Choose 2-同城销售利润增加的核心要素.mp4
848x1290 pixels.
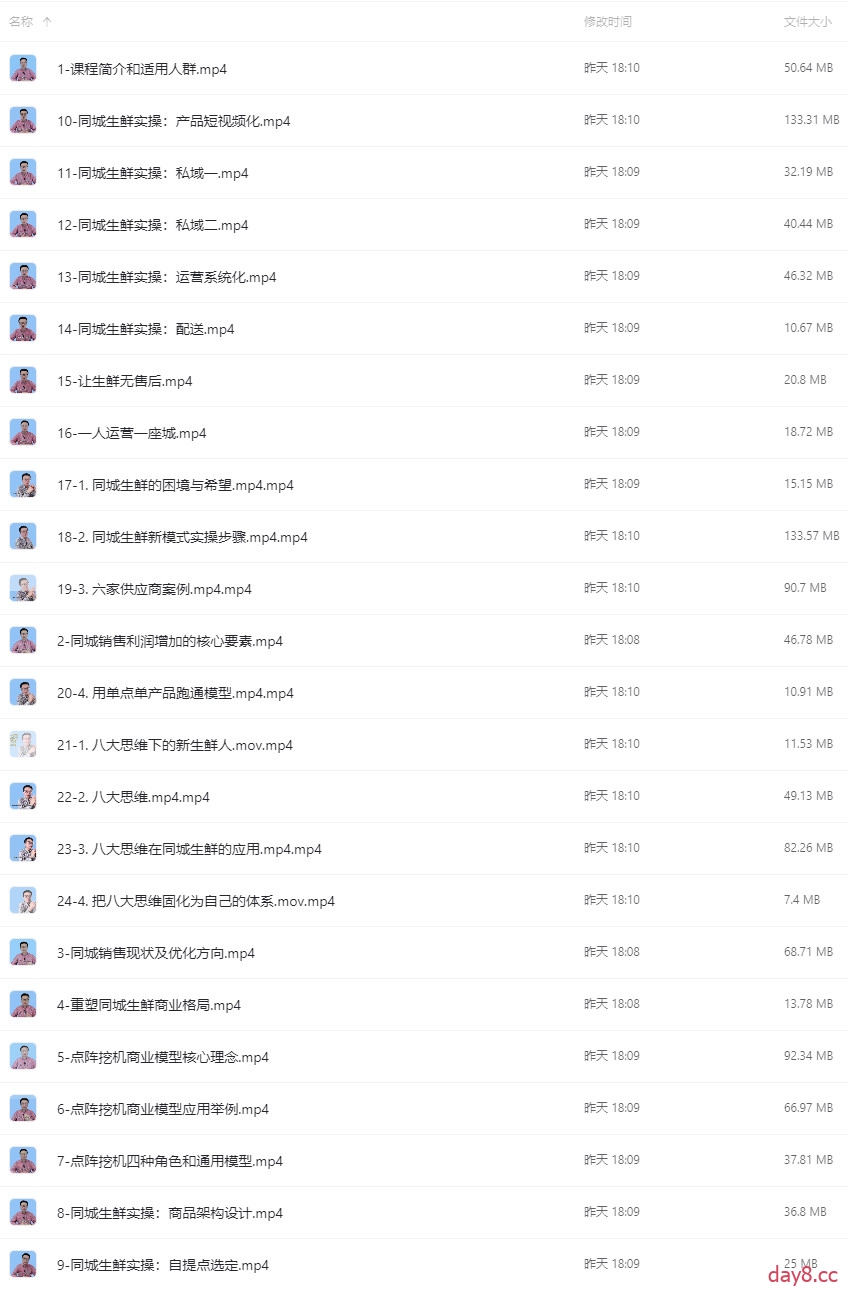point(169,641)
